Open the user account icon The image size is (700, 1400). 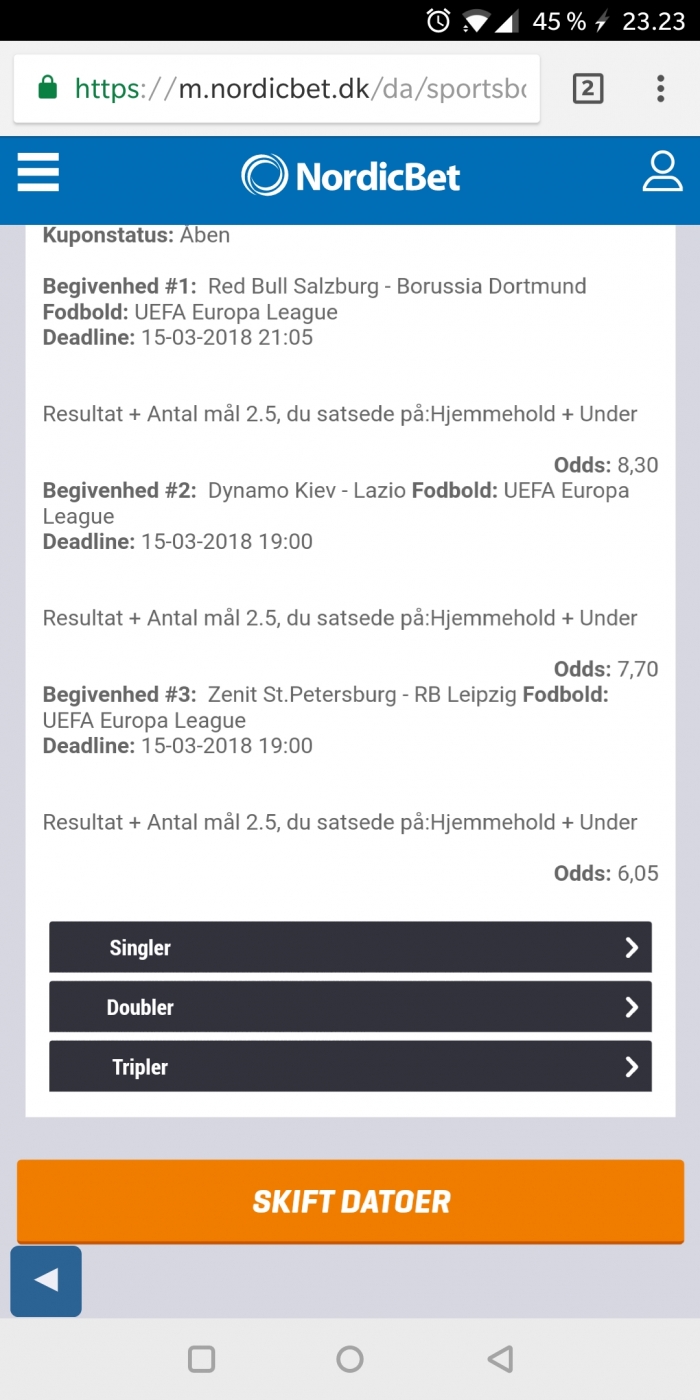662,172
